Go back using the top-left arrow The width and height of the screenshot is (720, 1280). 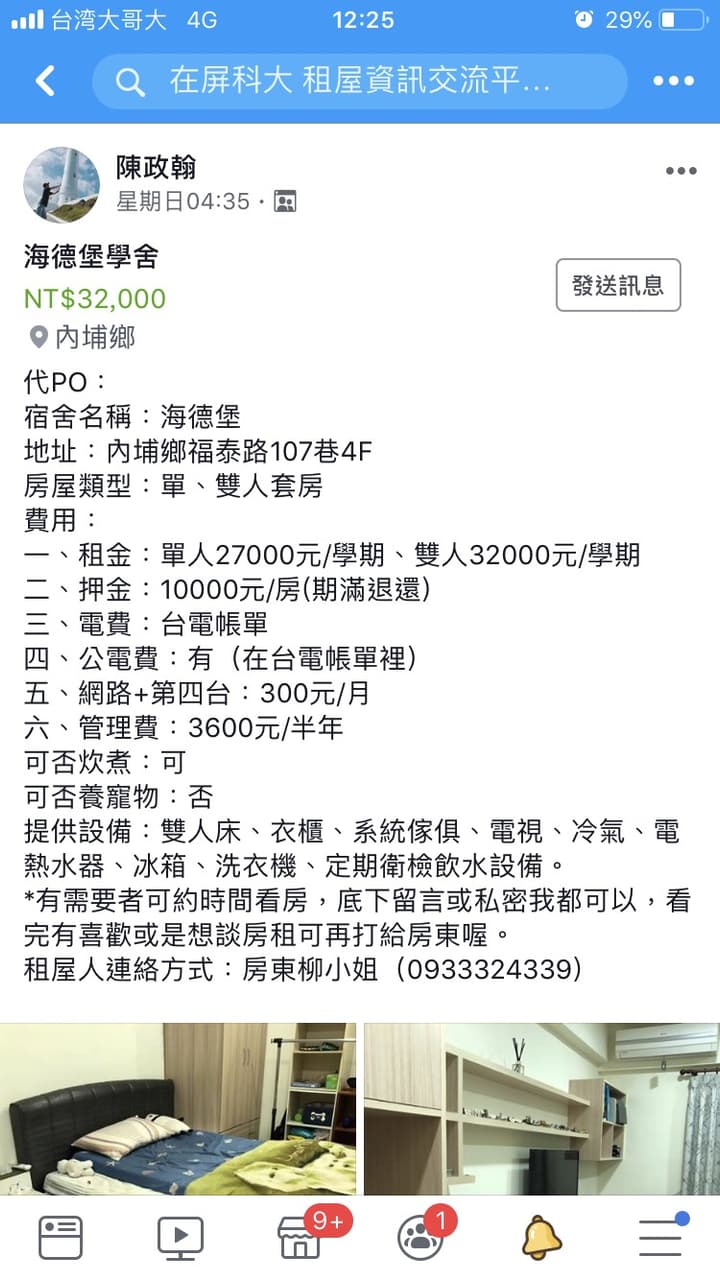(x=45, y=81)
